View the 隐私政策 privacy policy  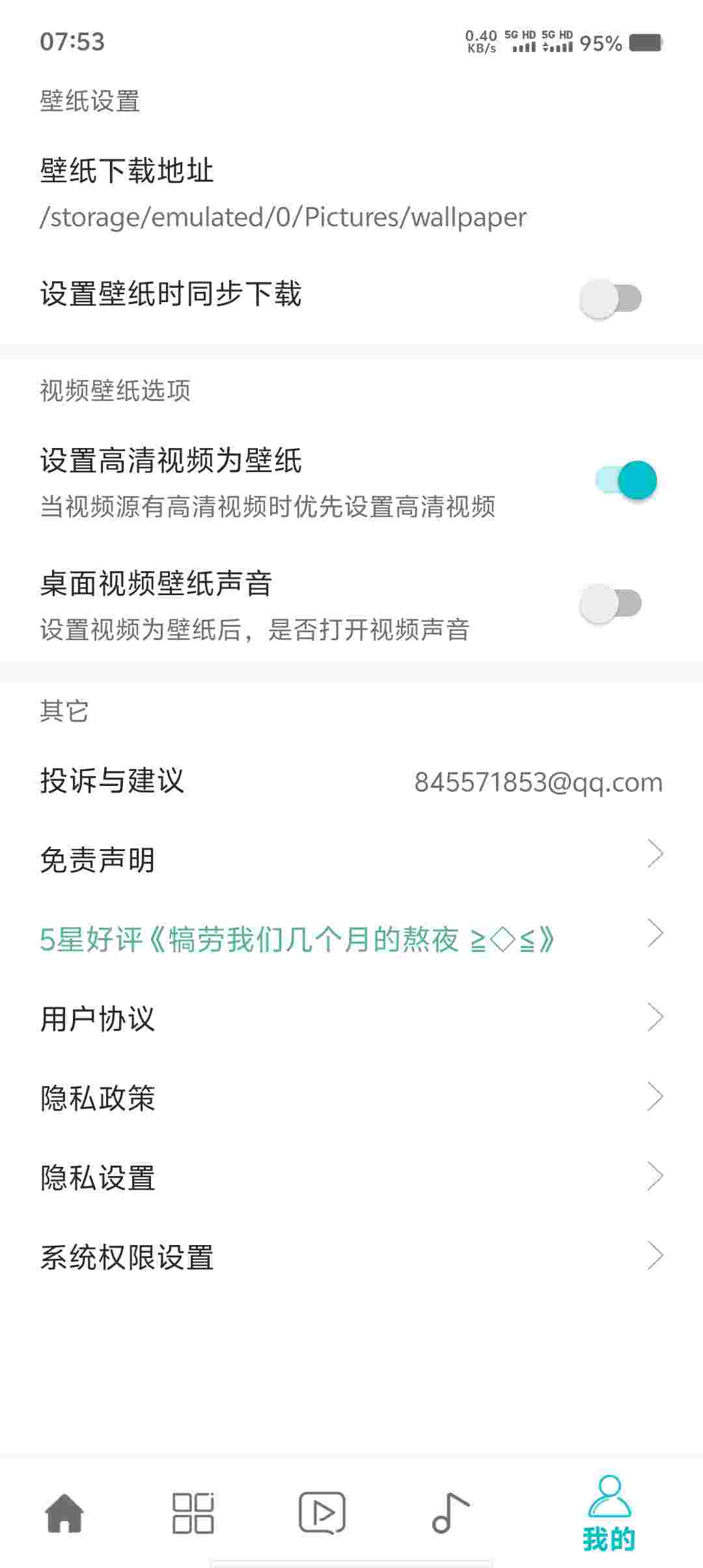coord(351,1098)
